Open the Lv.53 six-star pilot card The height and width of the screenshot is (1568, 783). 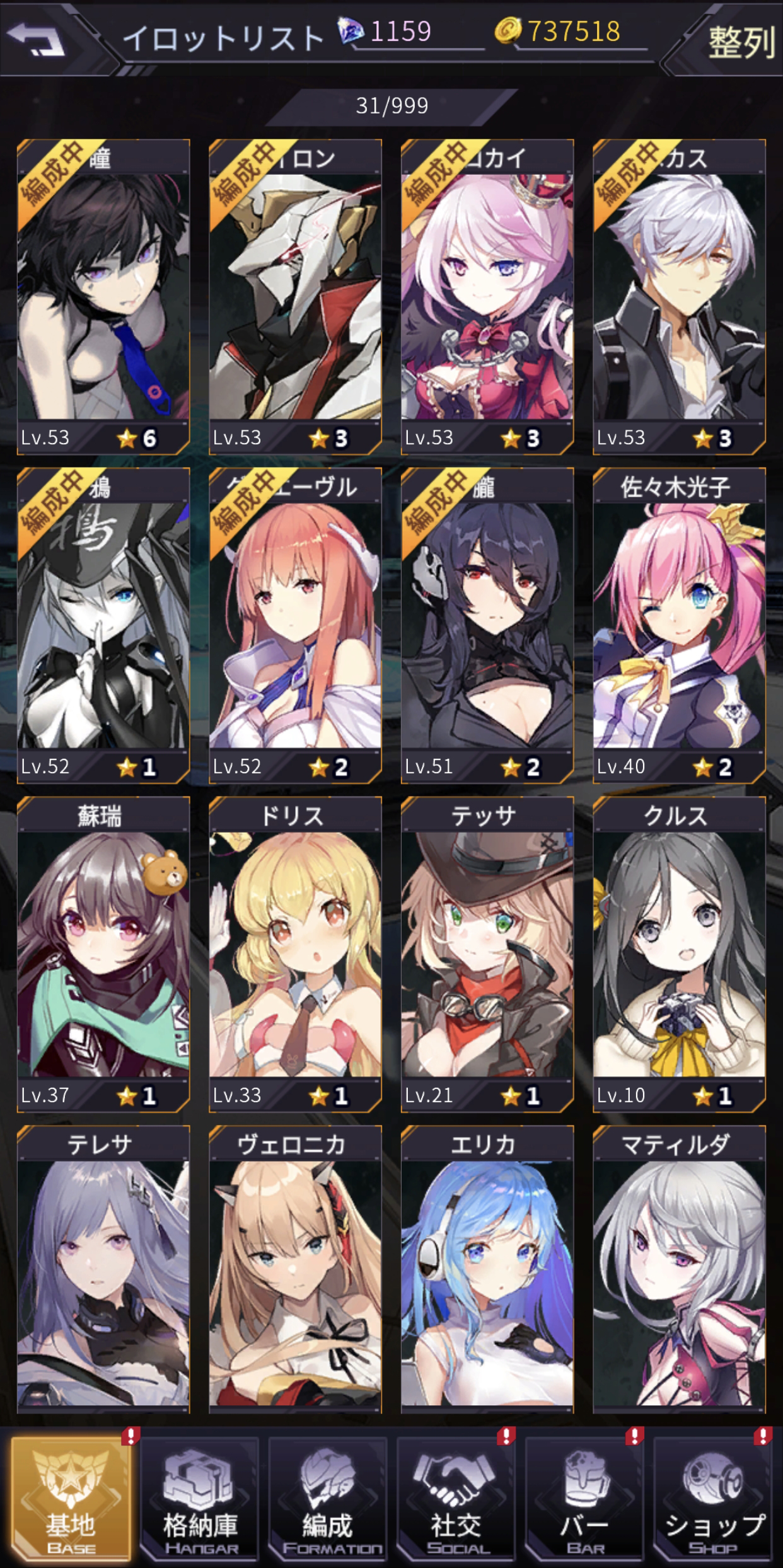[103, 296]
